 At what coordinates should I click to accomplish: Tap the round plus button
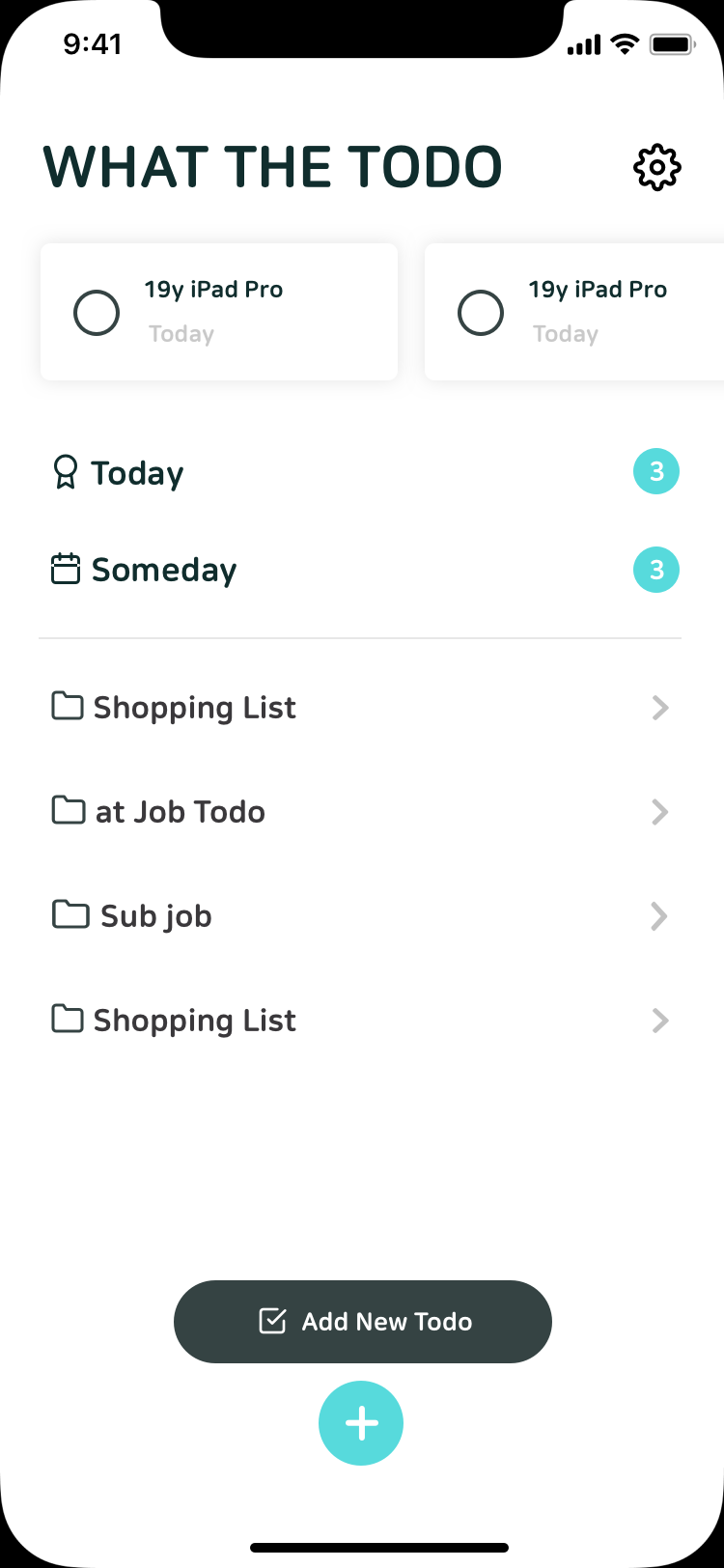click(x=361, y=1423)
